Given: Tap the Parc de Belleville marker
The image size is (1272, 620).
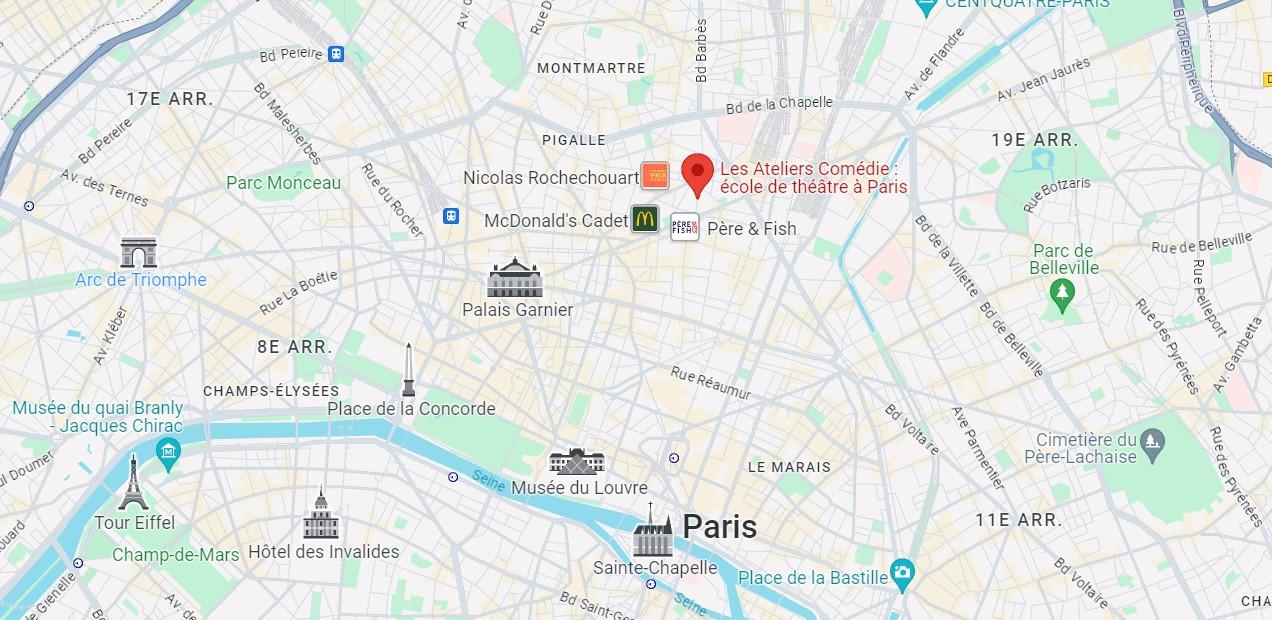Looking at the screenshot, I should [x=1062, y=294].
